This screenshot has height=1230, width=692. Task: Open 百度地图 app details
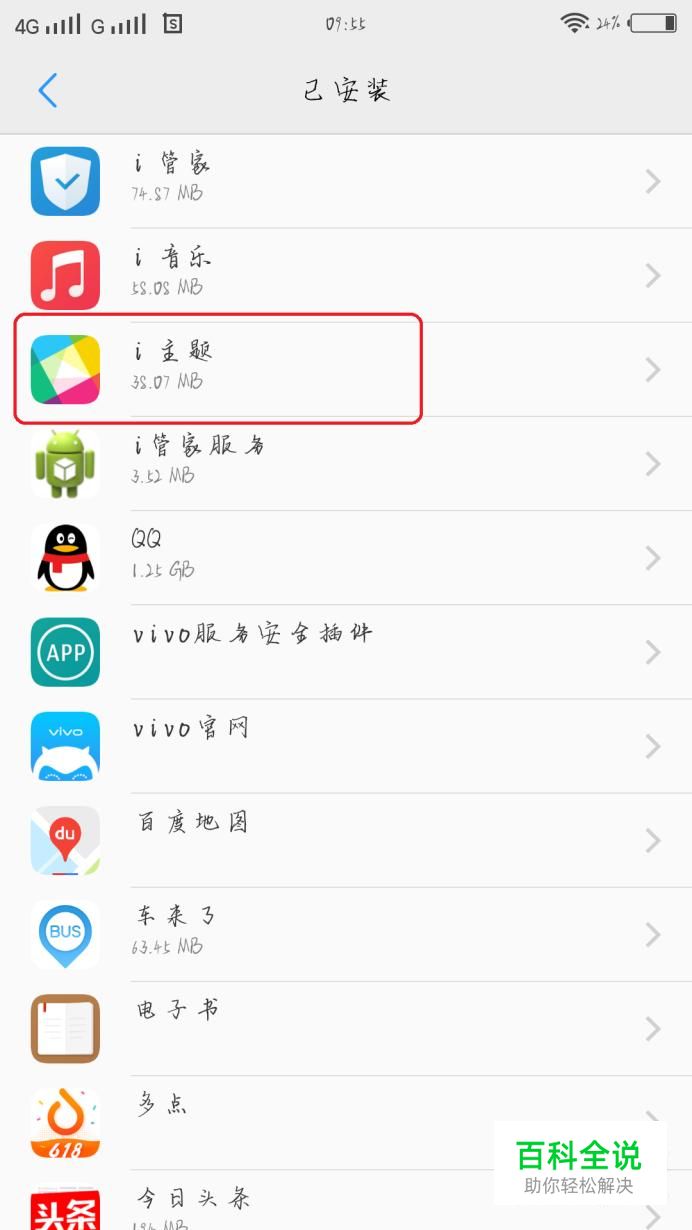(x=346, y=840)
